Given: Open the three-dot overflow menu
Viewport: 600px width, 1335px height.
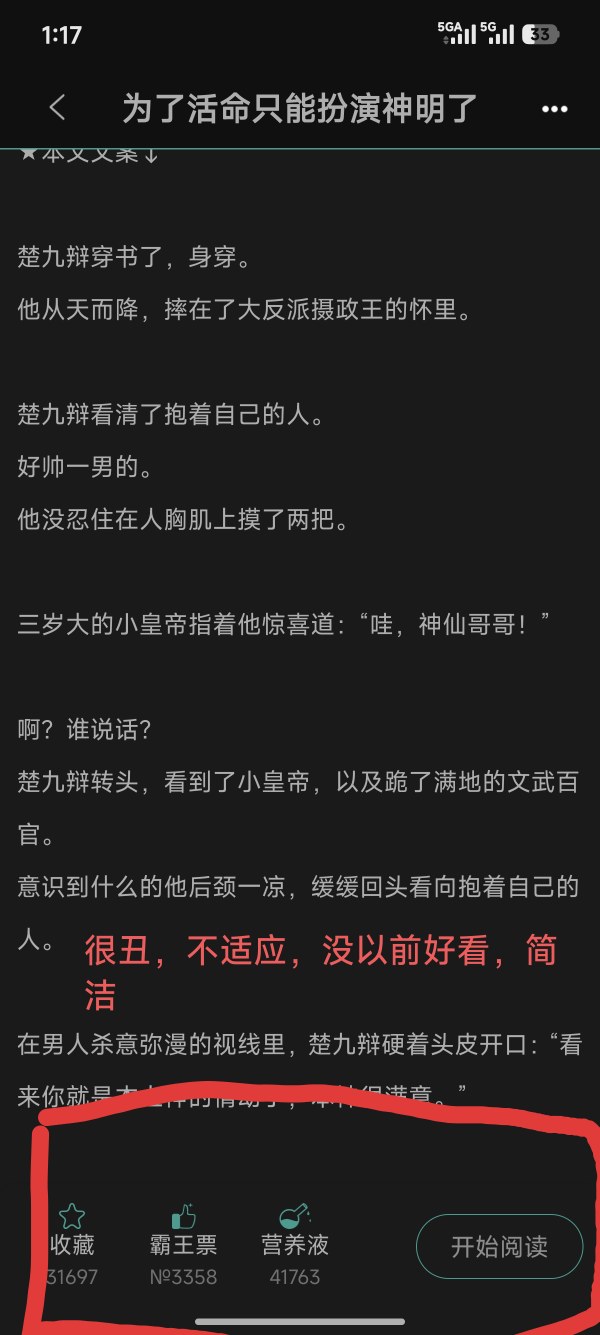Looking at the screenshot, I should tap(554, 109).
